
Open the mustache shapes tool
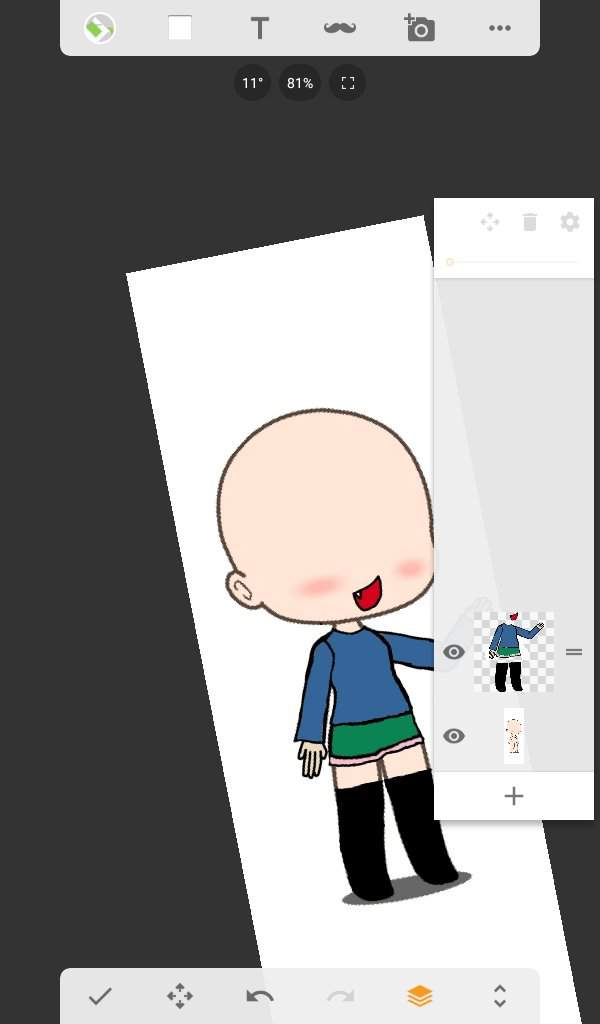340,28
